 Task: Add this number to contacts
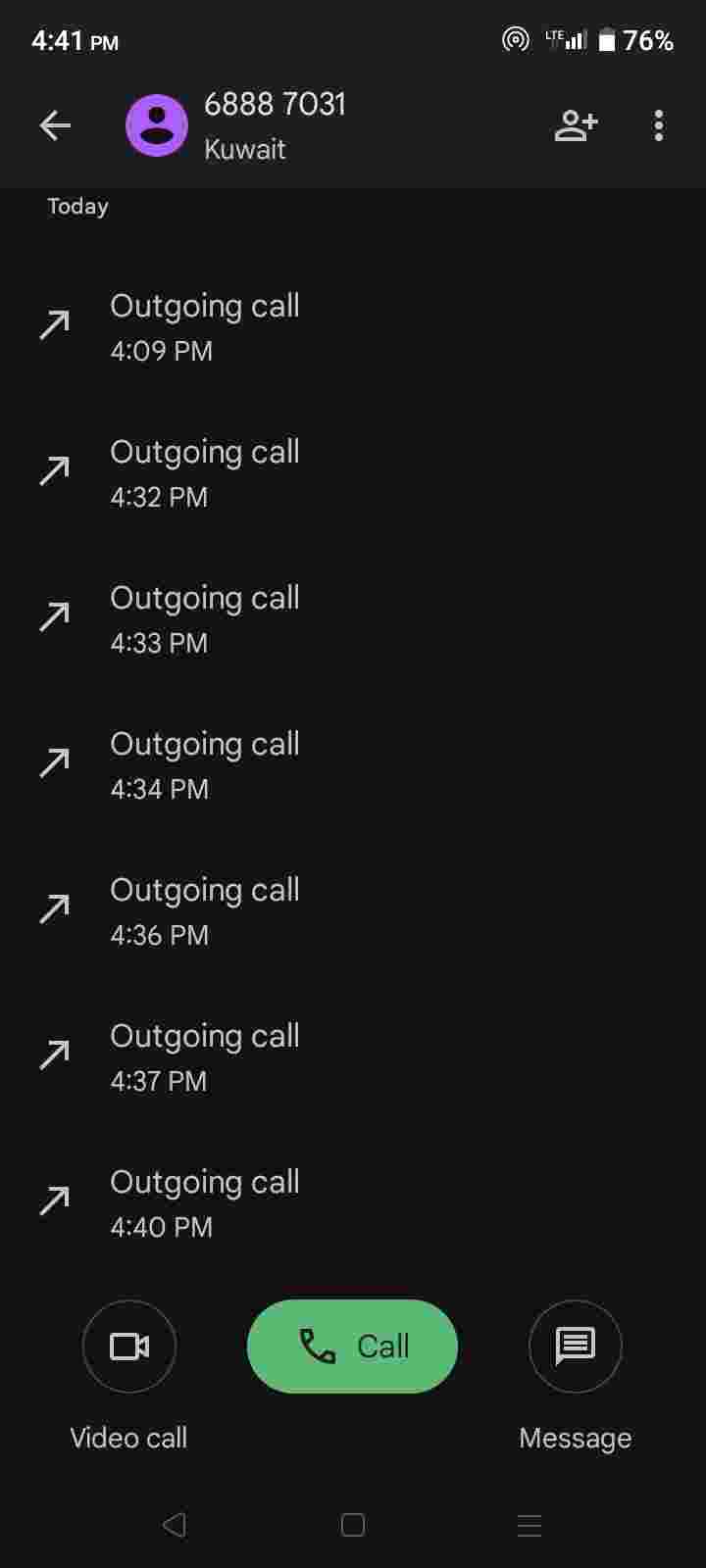point(576,125)
